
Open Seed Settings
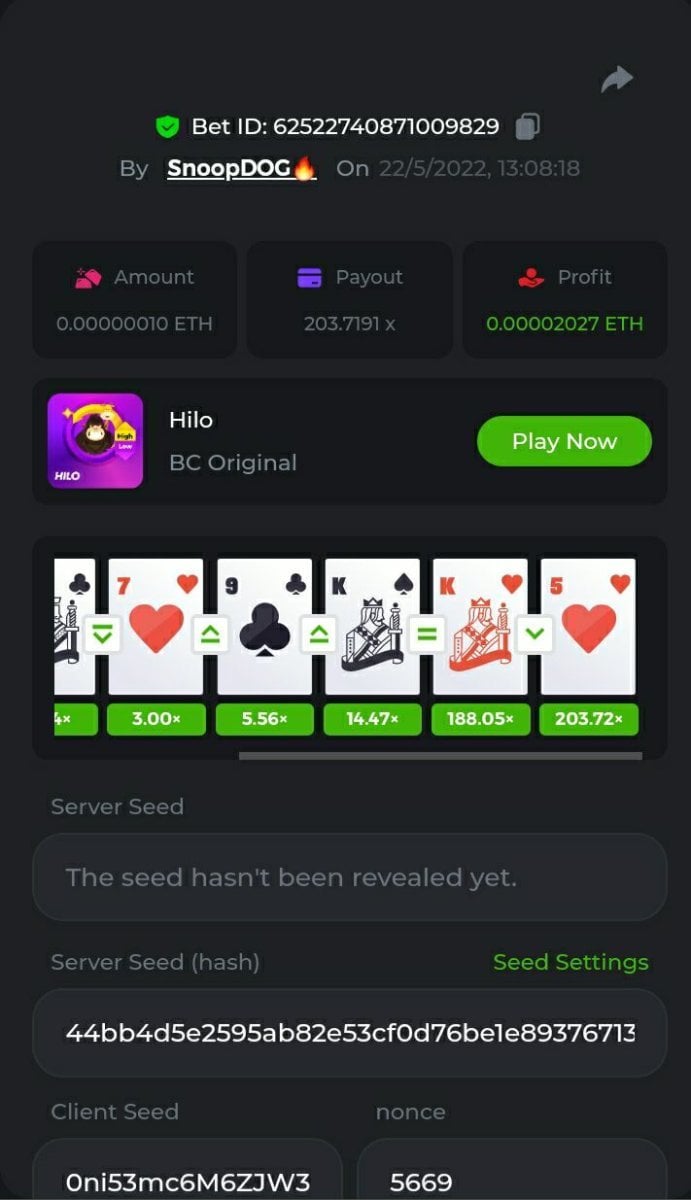570,962
